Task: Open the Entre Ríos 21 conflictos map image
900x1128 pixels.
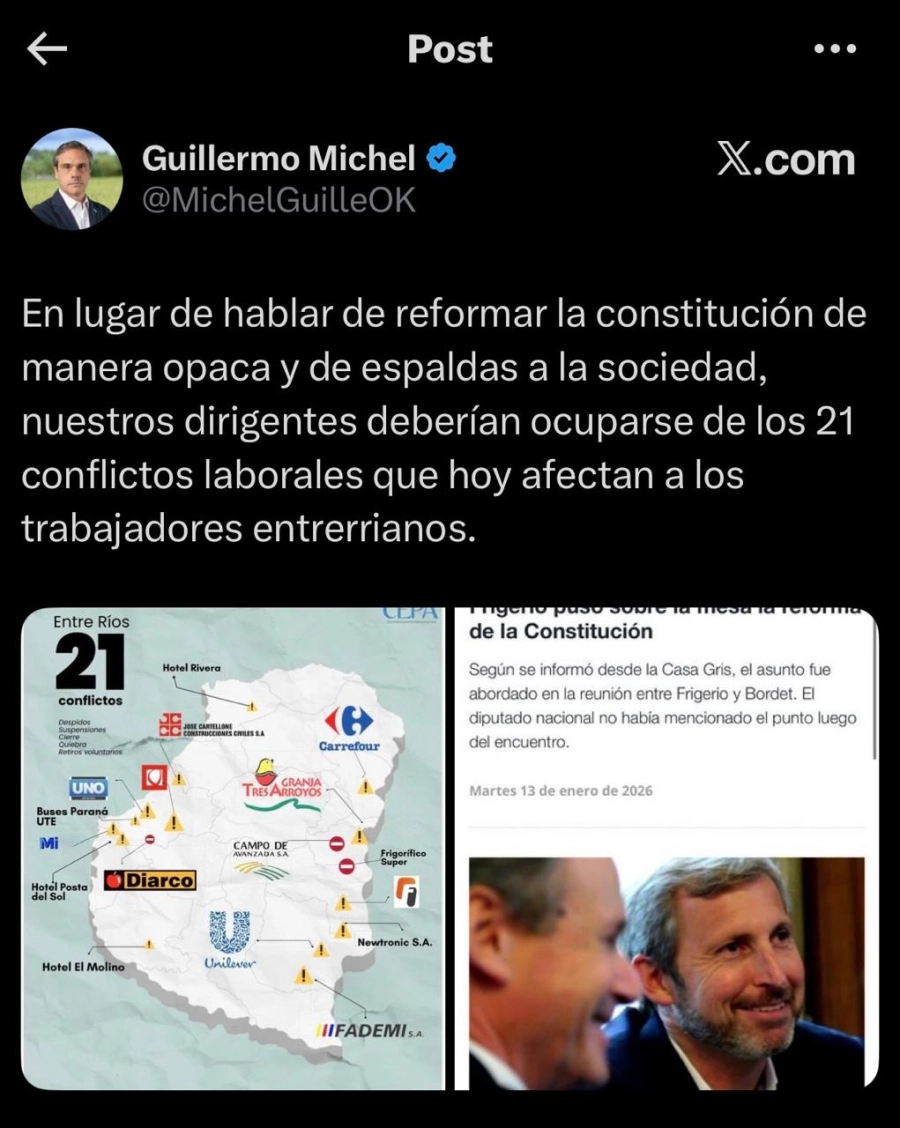Action: pos(232,848)
